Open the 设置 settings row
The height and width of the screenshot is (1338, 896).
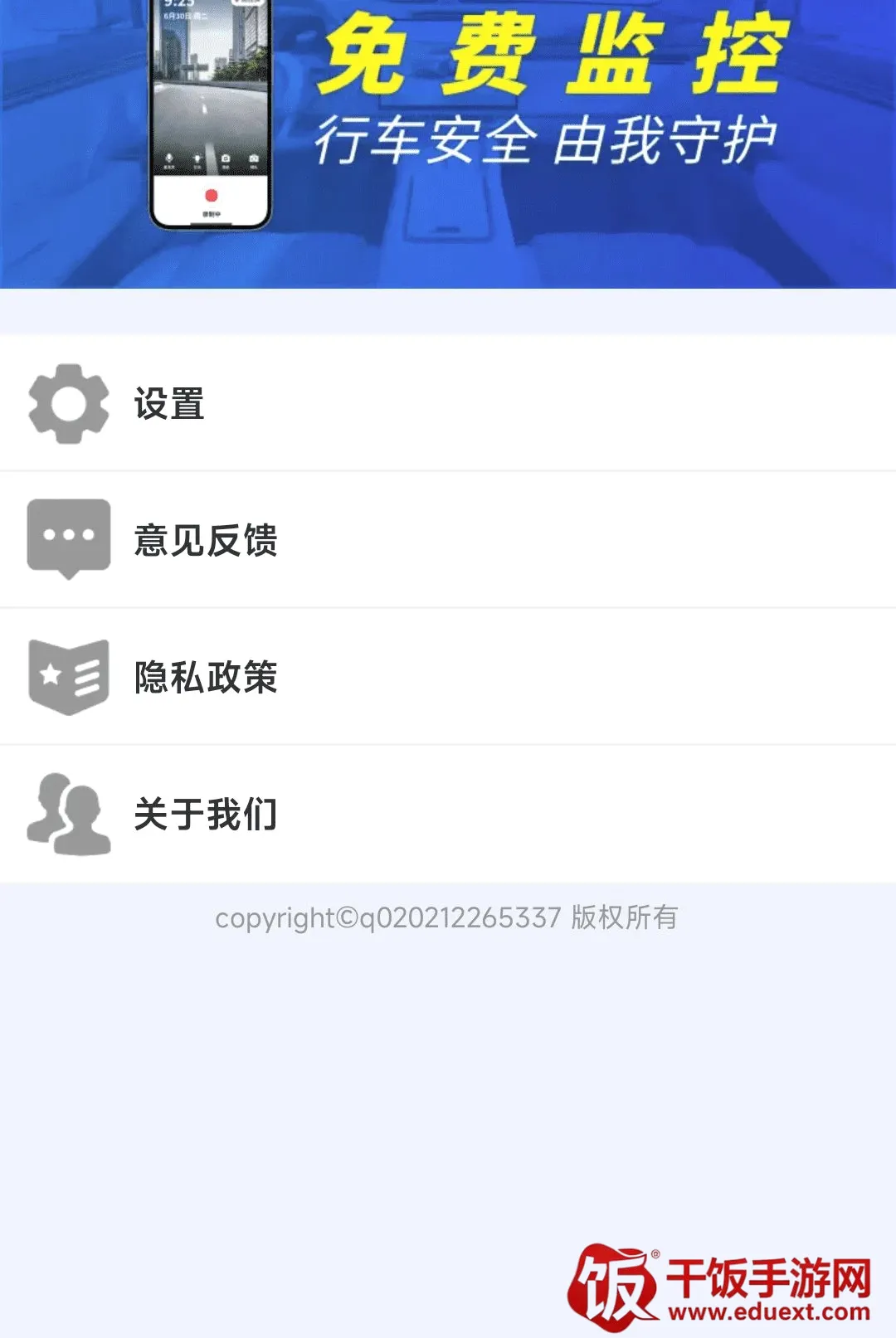coord(448,403)
